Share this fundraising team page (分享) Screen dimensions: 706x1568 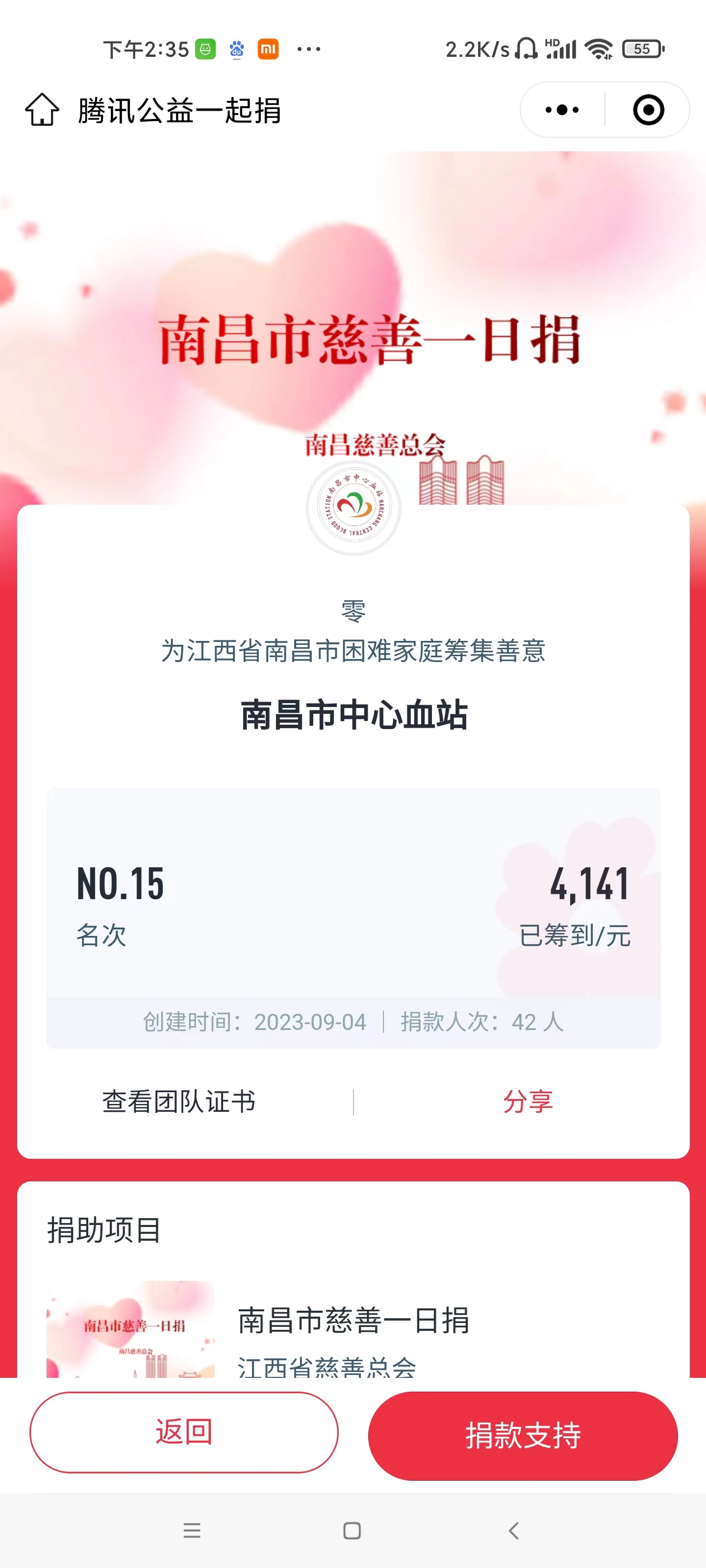528,1102
